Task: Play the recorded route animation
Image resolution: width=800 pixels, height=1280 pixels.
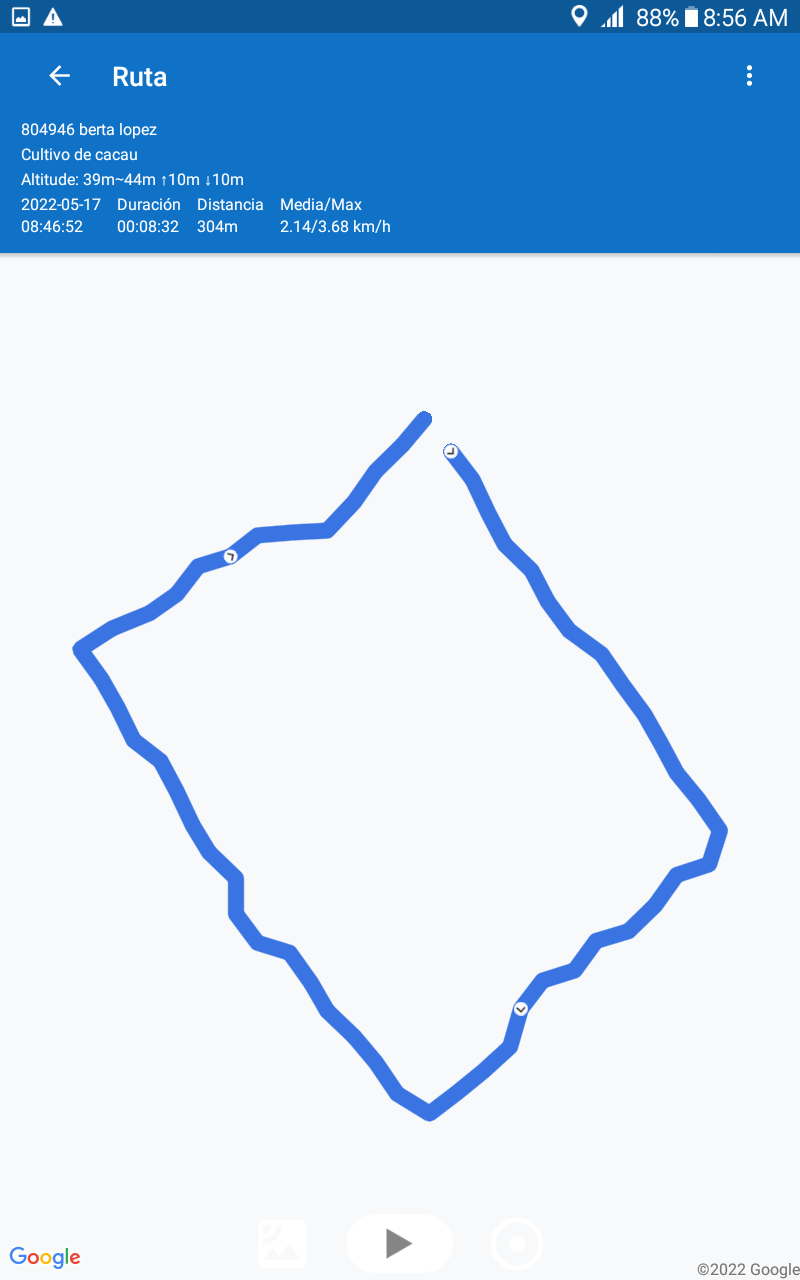Action: (x=399, y=1243)
